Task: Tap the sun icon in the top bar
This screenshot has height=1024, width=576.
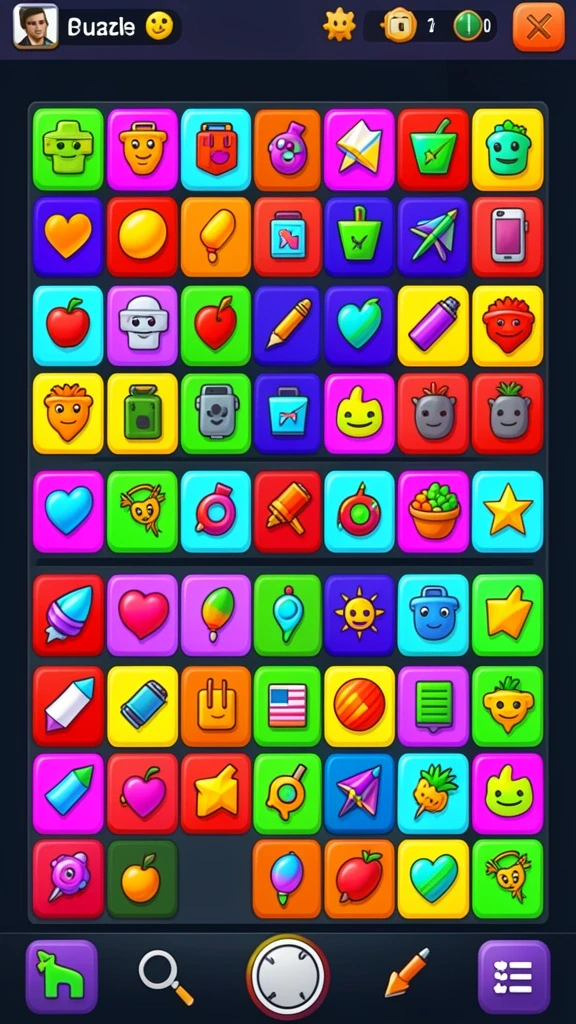Action: 340,25
